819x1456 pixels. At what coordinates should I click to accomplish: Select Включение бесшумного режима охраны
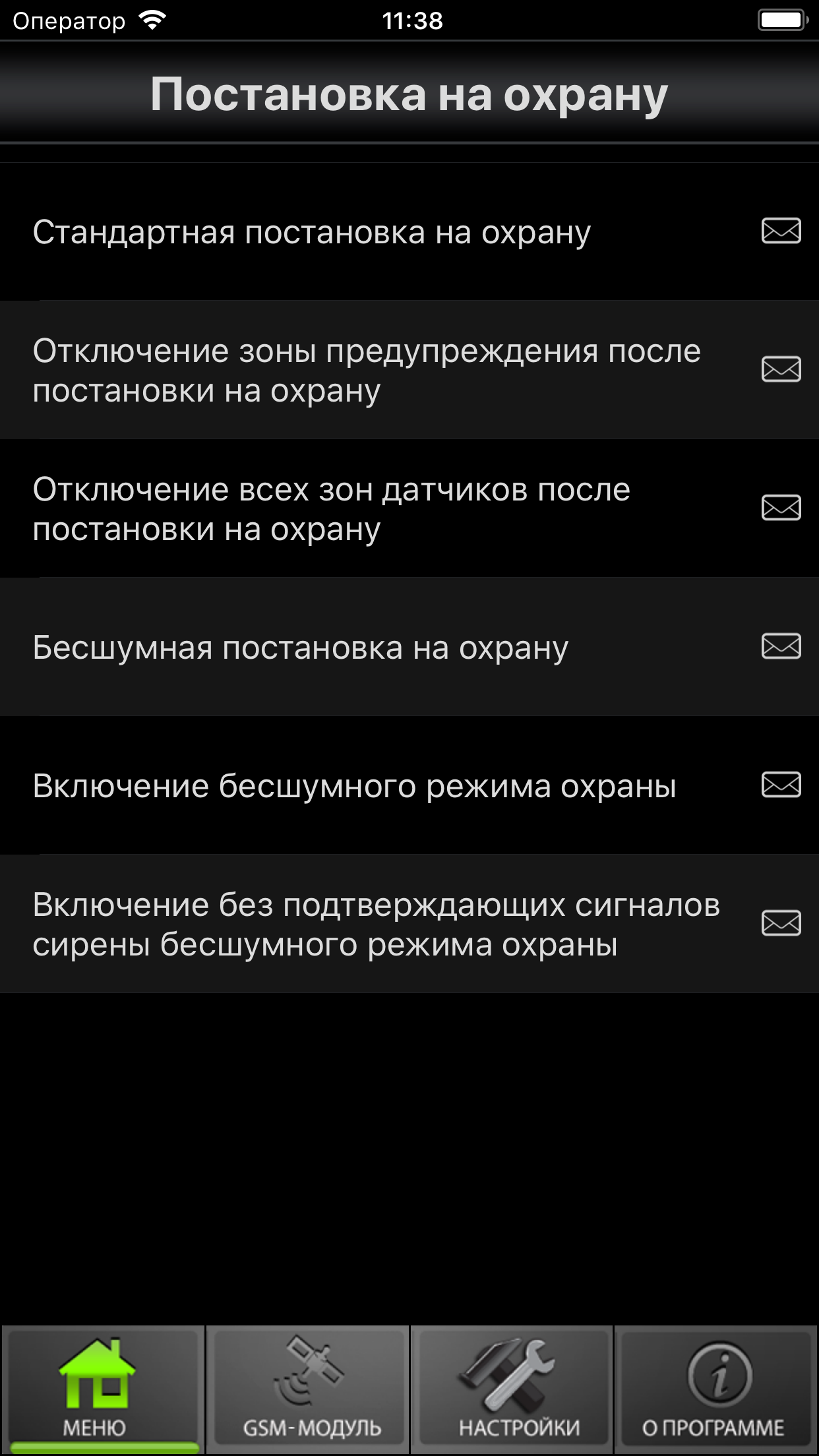(x=356, y=785)
